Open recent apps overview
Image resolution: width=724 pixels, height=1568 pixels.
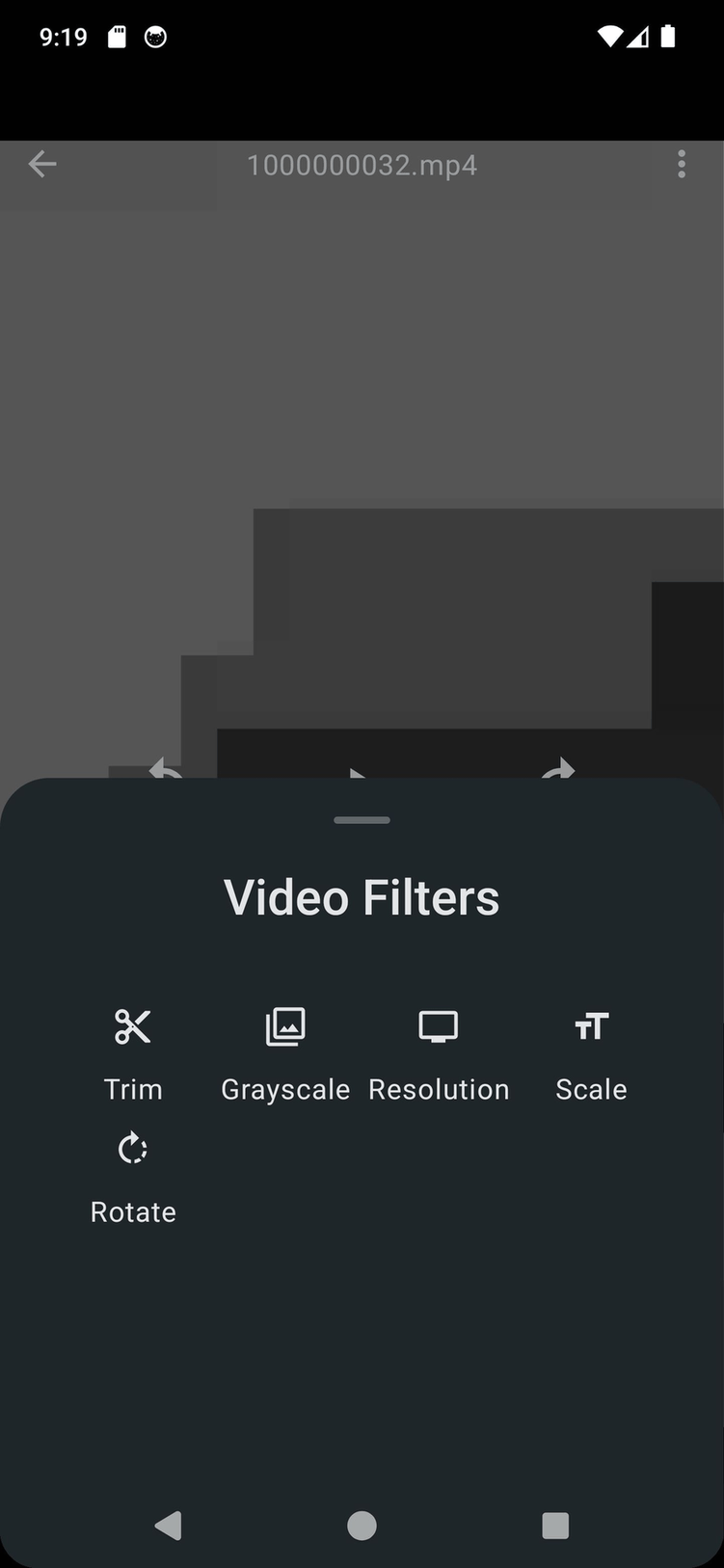click(x=555, y=1525)
